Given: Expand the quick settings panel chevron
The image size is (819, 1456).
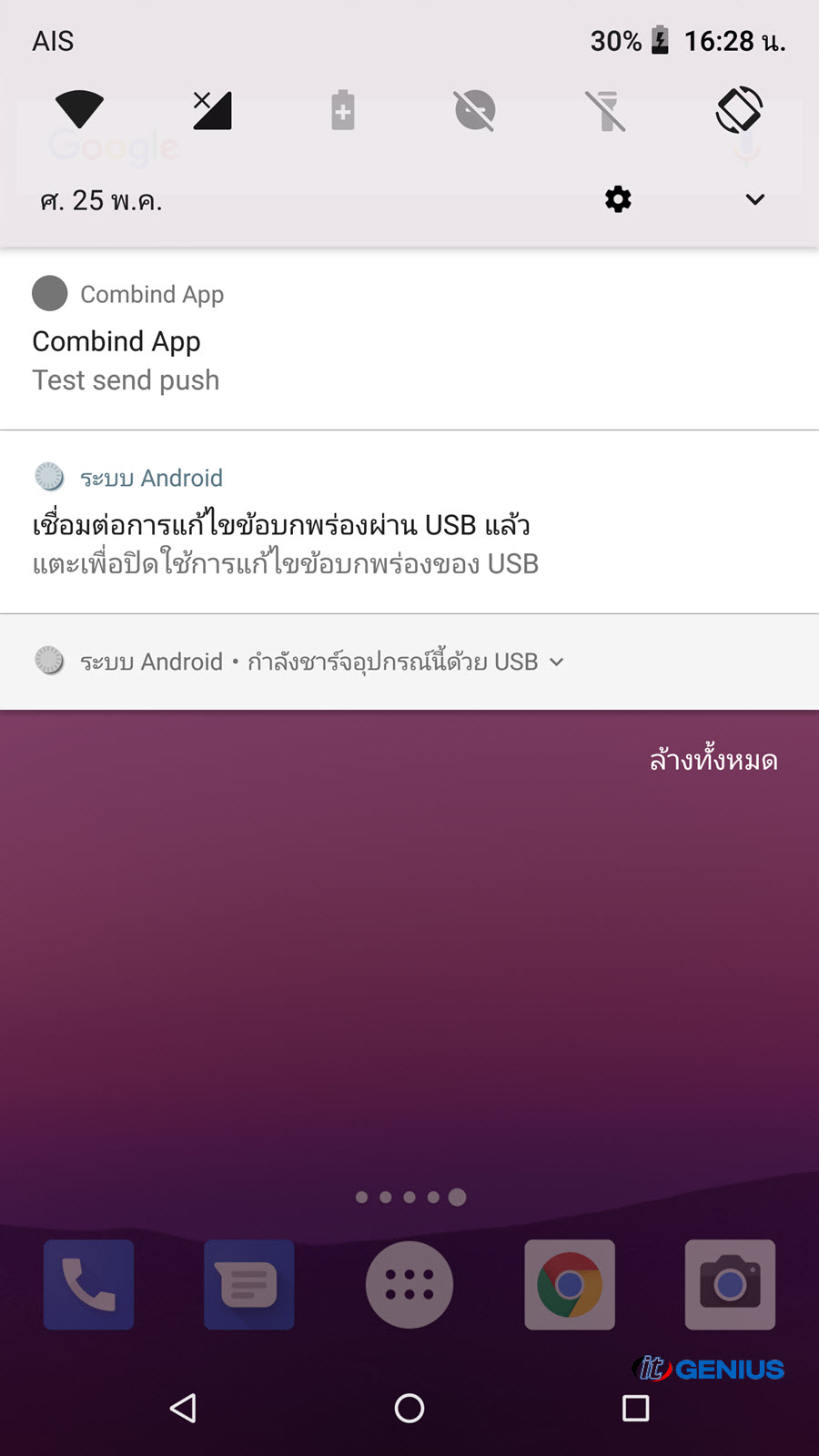Looking at the screenshot, I should point(755,199).
